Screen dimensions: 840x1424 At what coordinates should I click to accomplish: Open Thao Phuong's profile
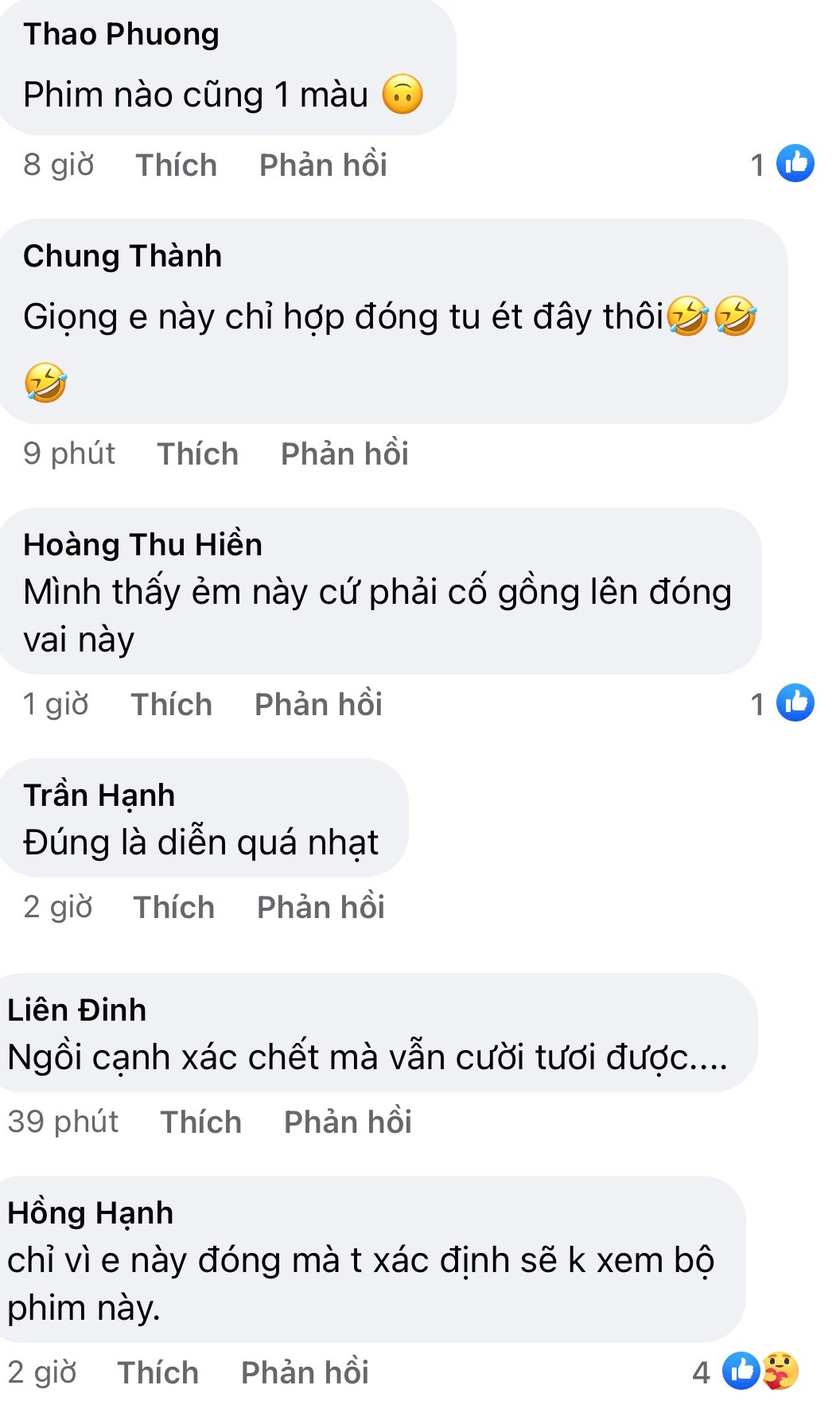[121, 34]
